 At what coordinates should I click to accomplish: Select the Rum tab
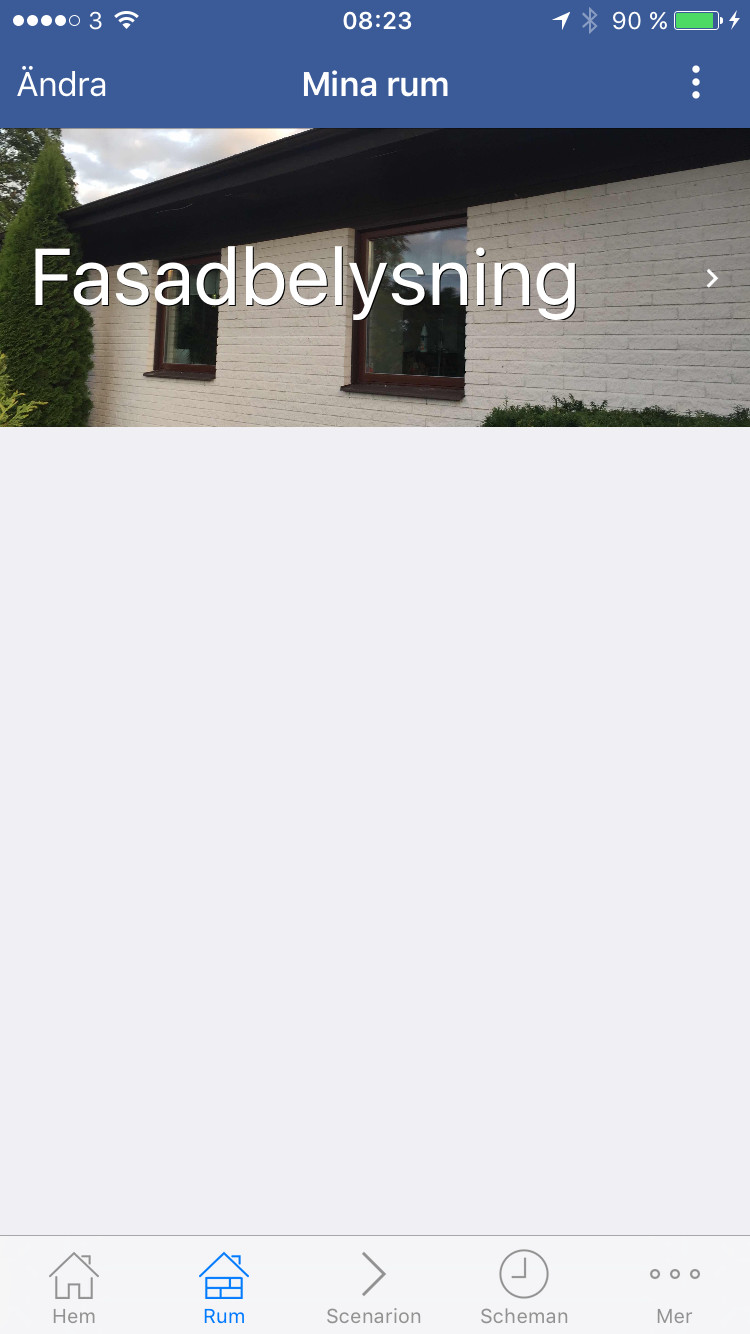[224, 1287]
